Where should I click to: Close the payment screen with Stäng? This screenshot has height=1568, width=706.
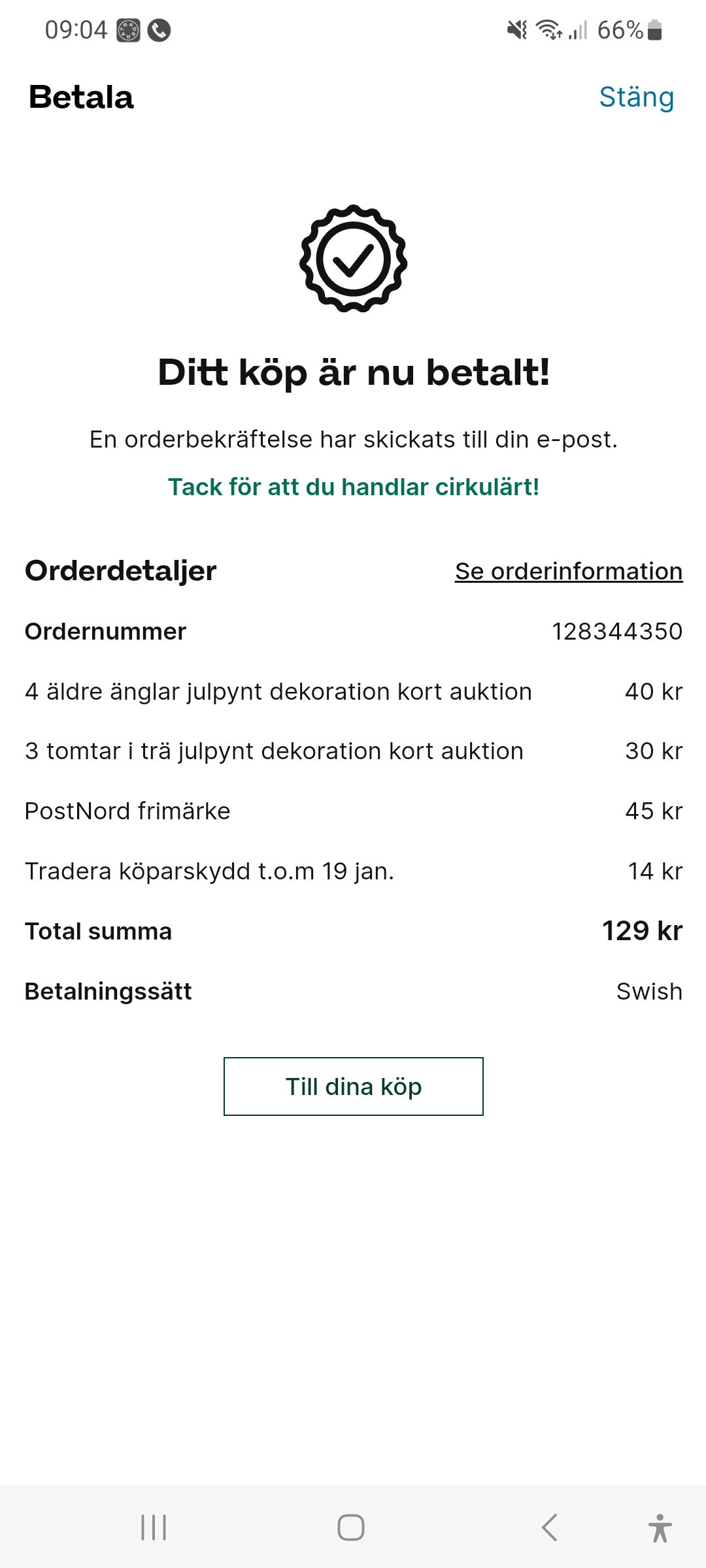636,97
